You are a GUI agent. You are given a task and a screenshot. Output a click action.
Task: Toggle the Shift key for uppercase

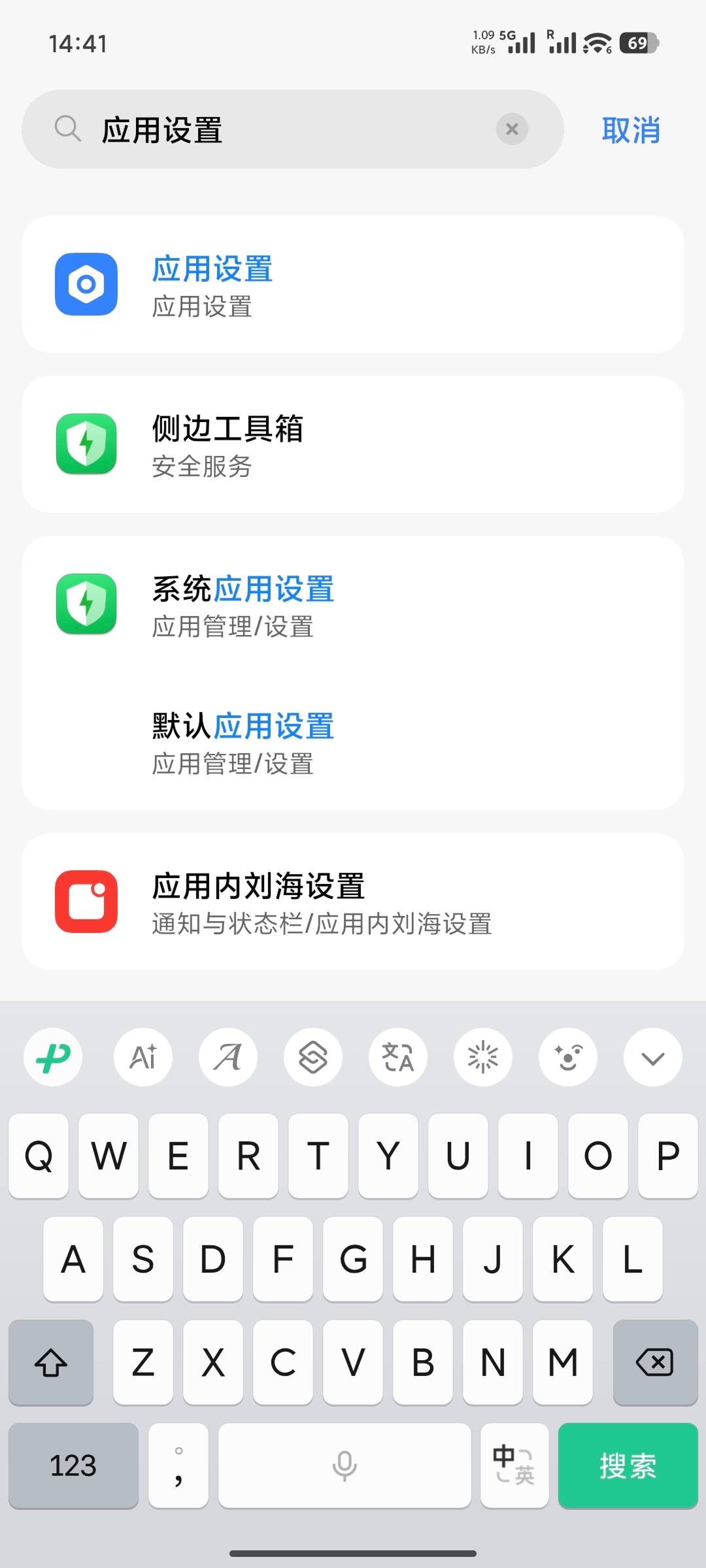tap(51, 1364)
